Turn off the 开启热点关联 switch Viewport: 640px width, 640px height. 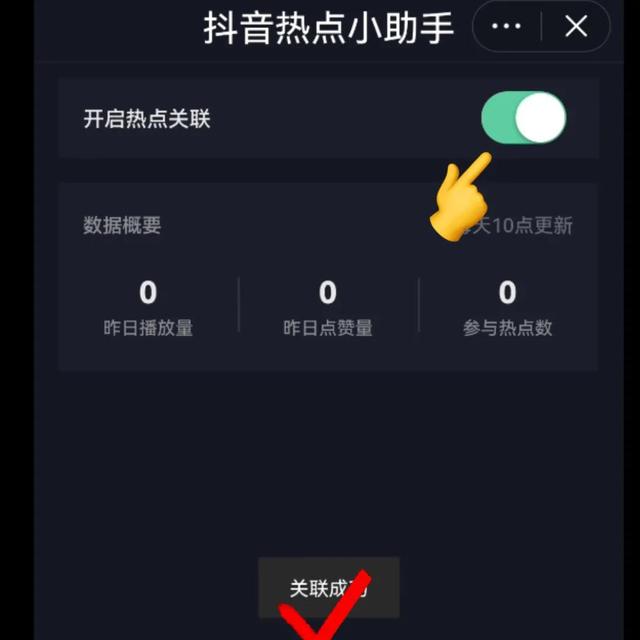point(523,119)
